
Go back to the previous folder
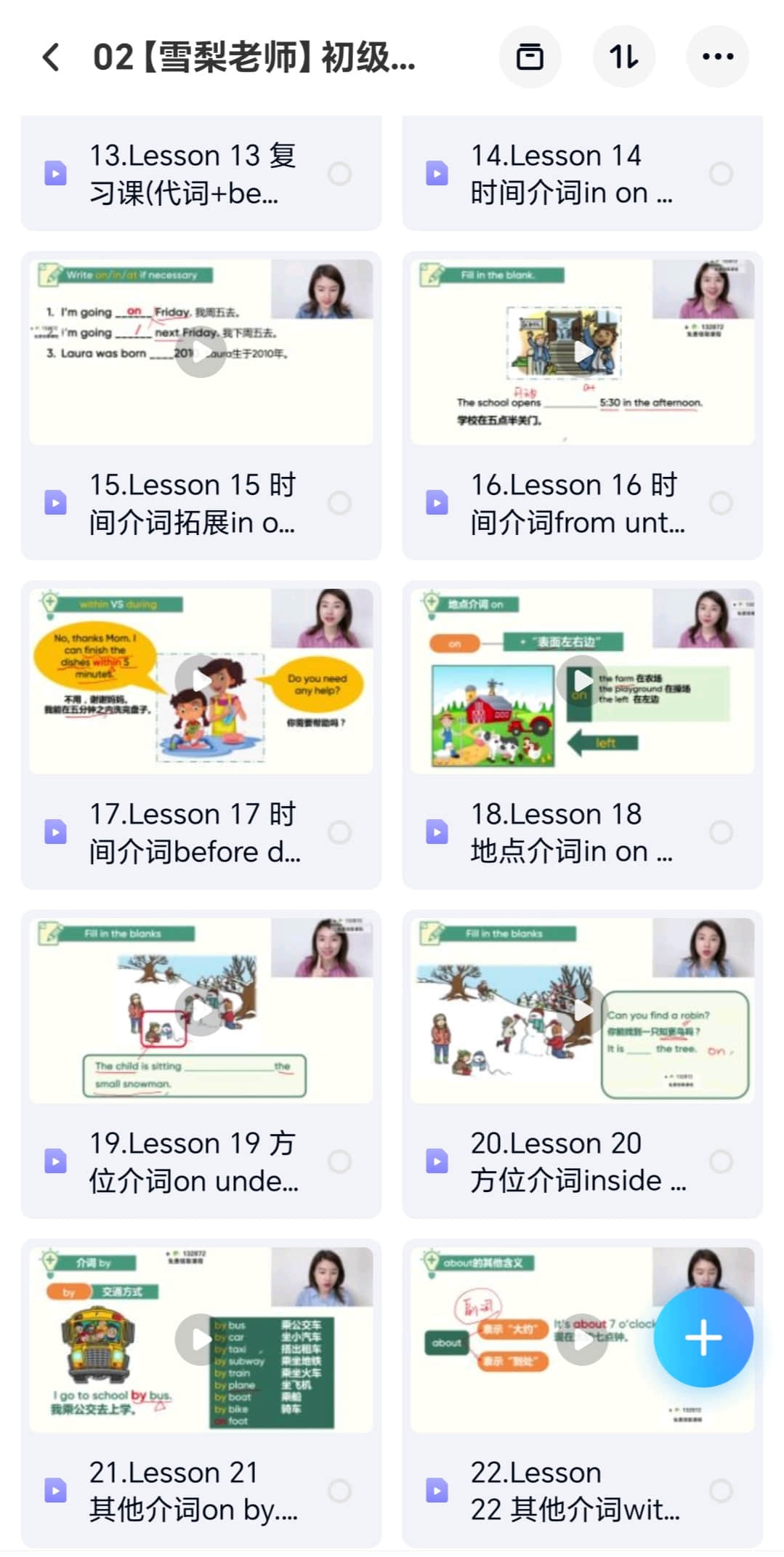click(51, 57)
